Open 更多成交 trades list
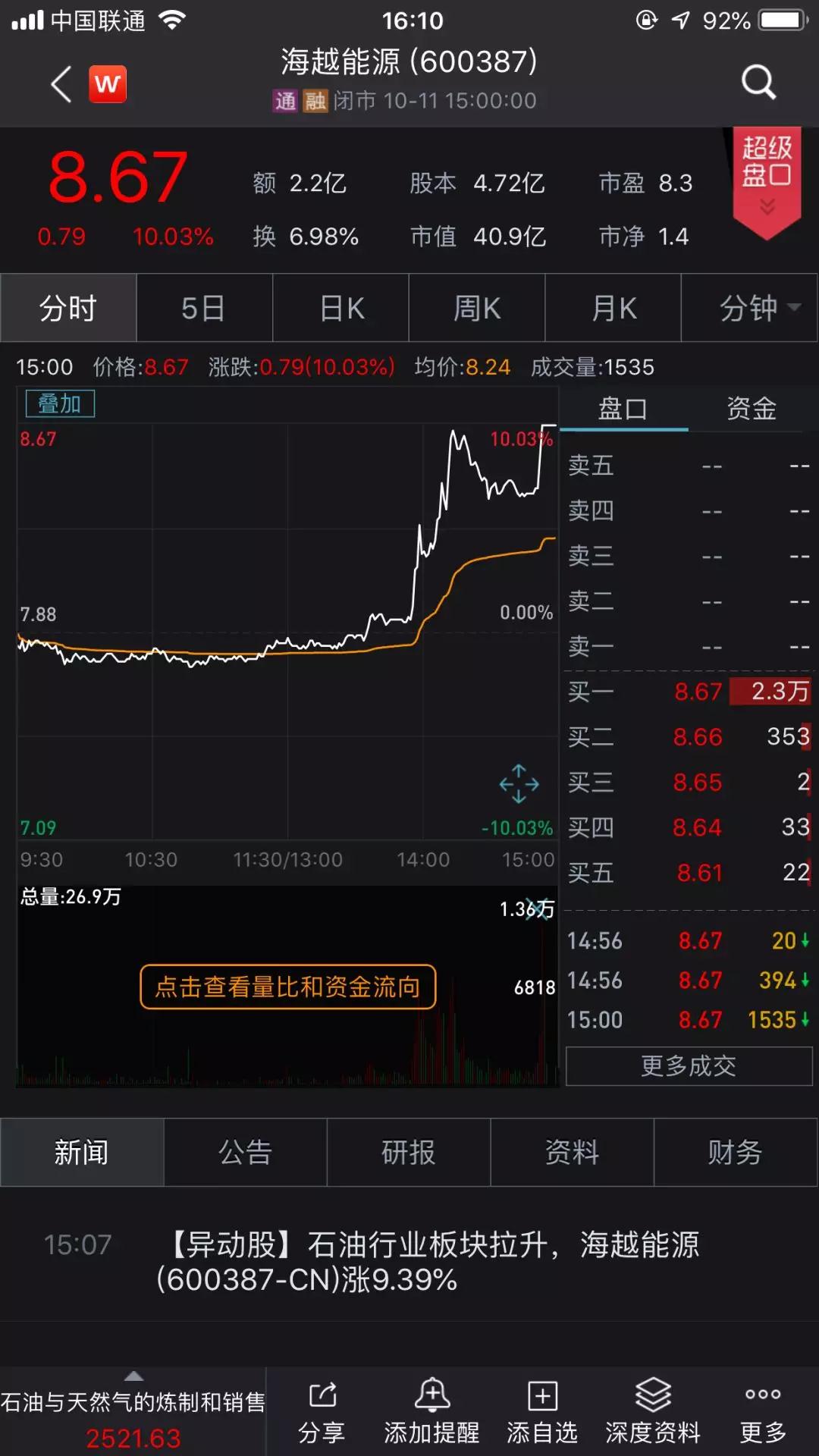Viewport: 819px width, 1456px height. tap(689, 1066)
